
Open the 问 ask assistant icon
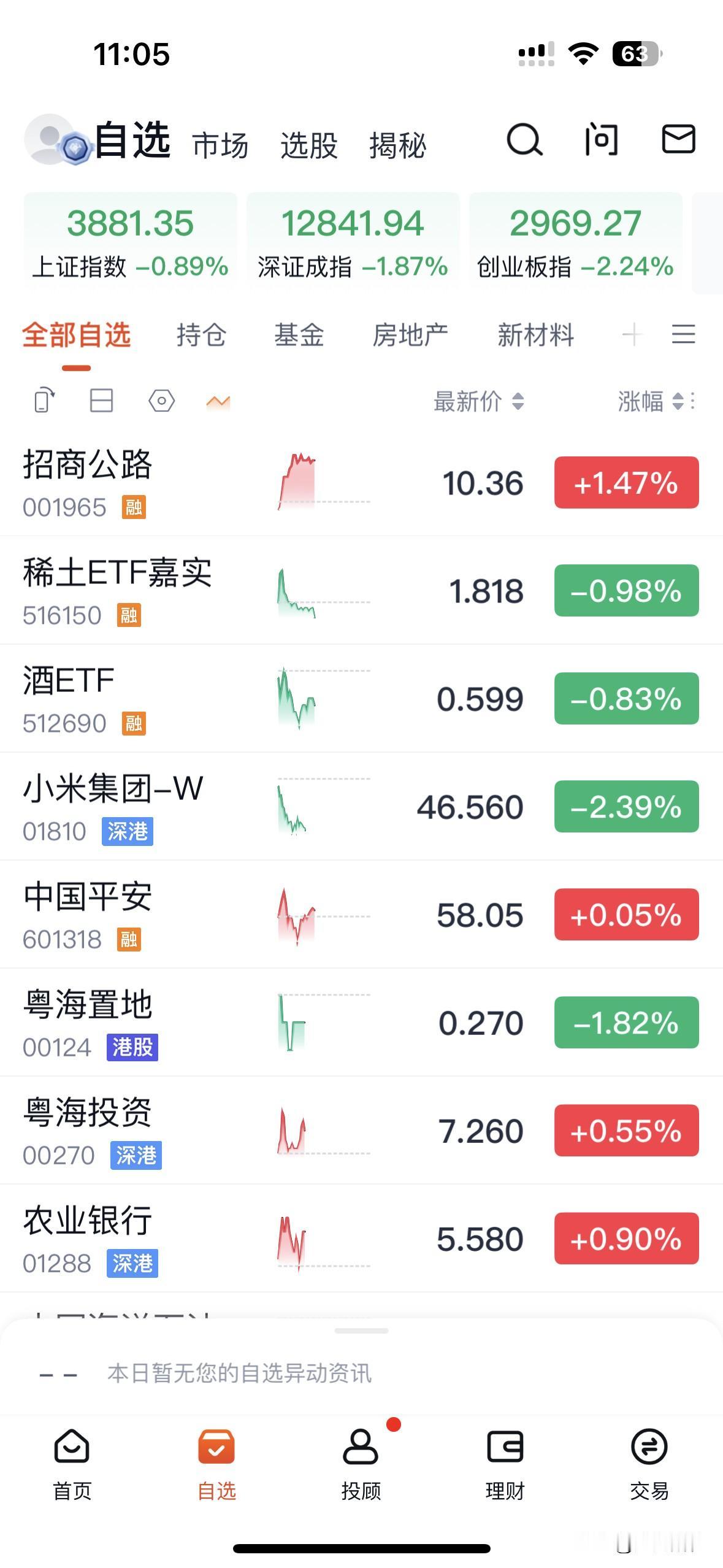pos(601,140)
